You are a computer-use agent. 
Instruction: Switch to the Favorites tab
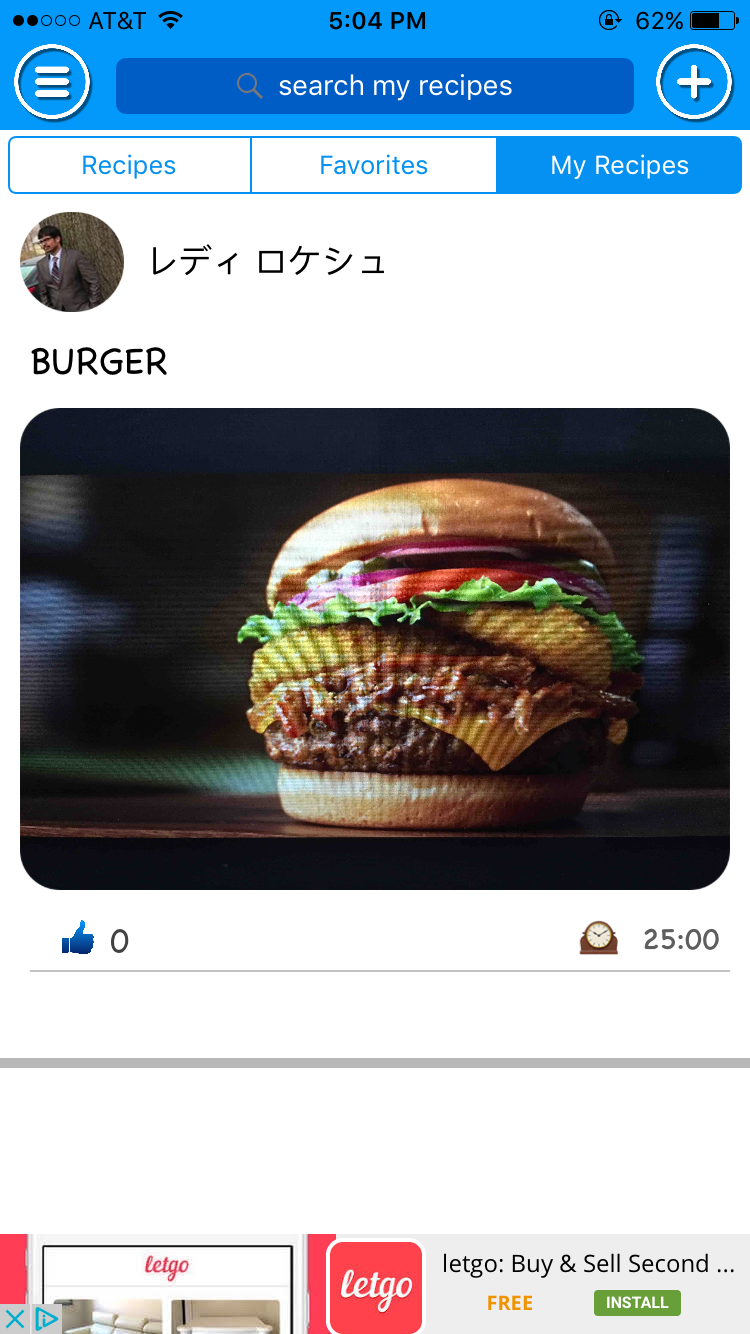pyautogui.click(x=374, y=165)
